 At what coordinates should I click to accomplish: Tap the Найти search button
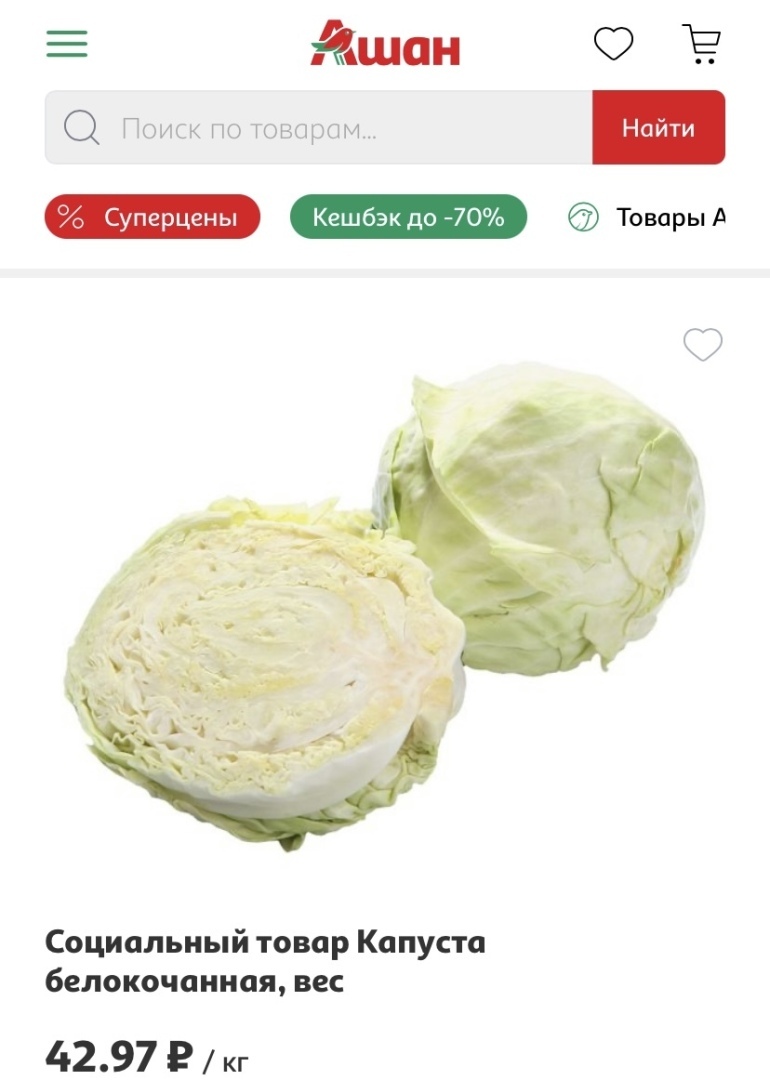pyautogui.click(x=658, y=128)
